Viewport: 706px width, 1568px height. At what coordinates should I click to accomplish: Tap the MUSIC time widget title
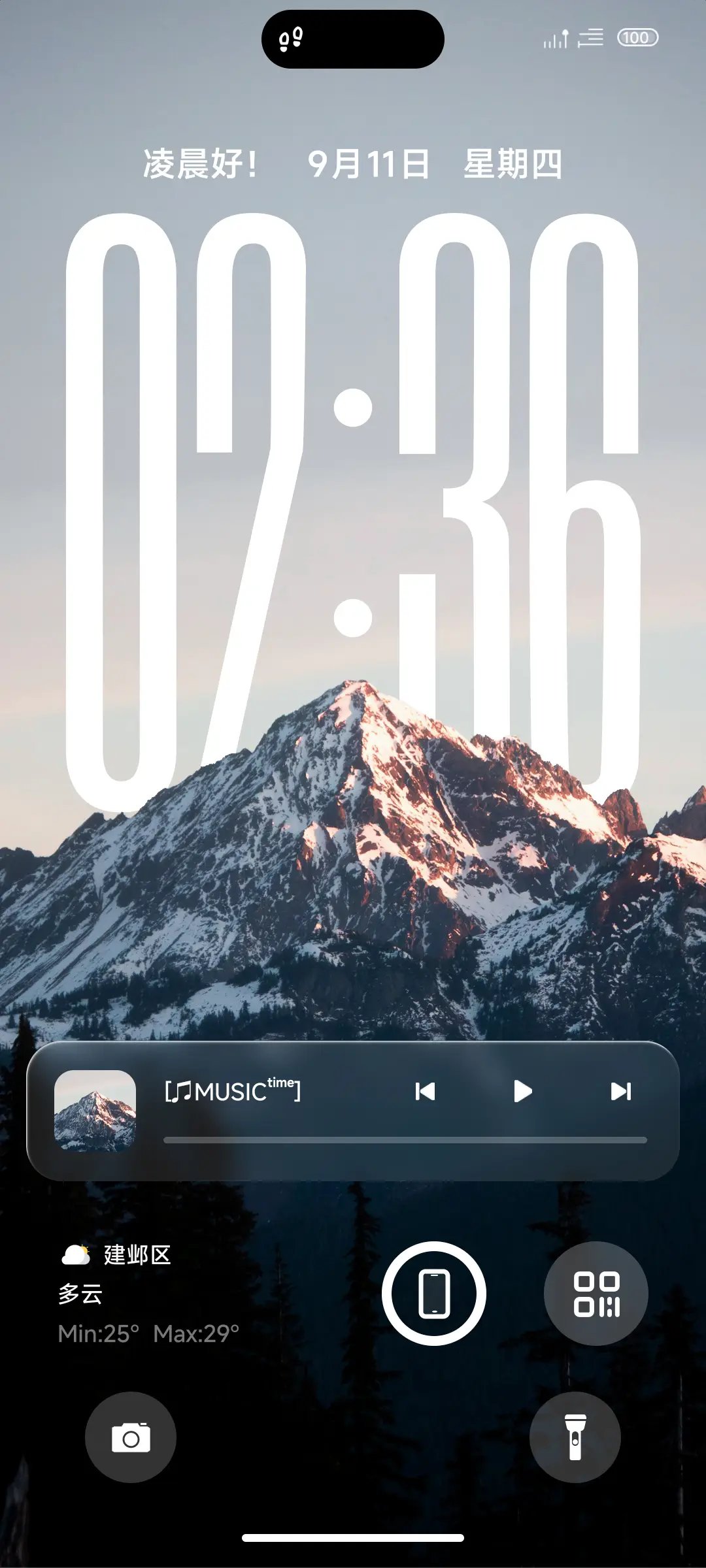click(233, 1091)
